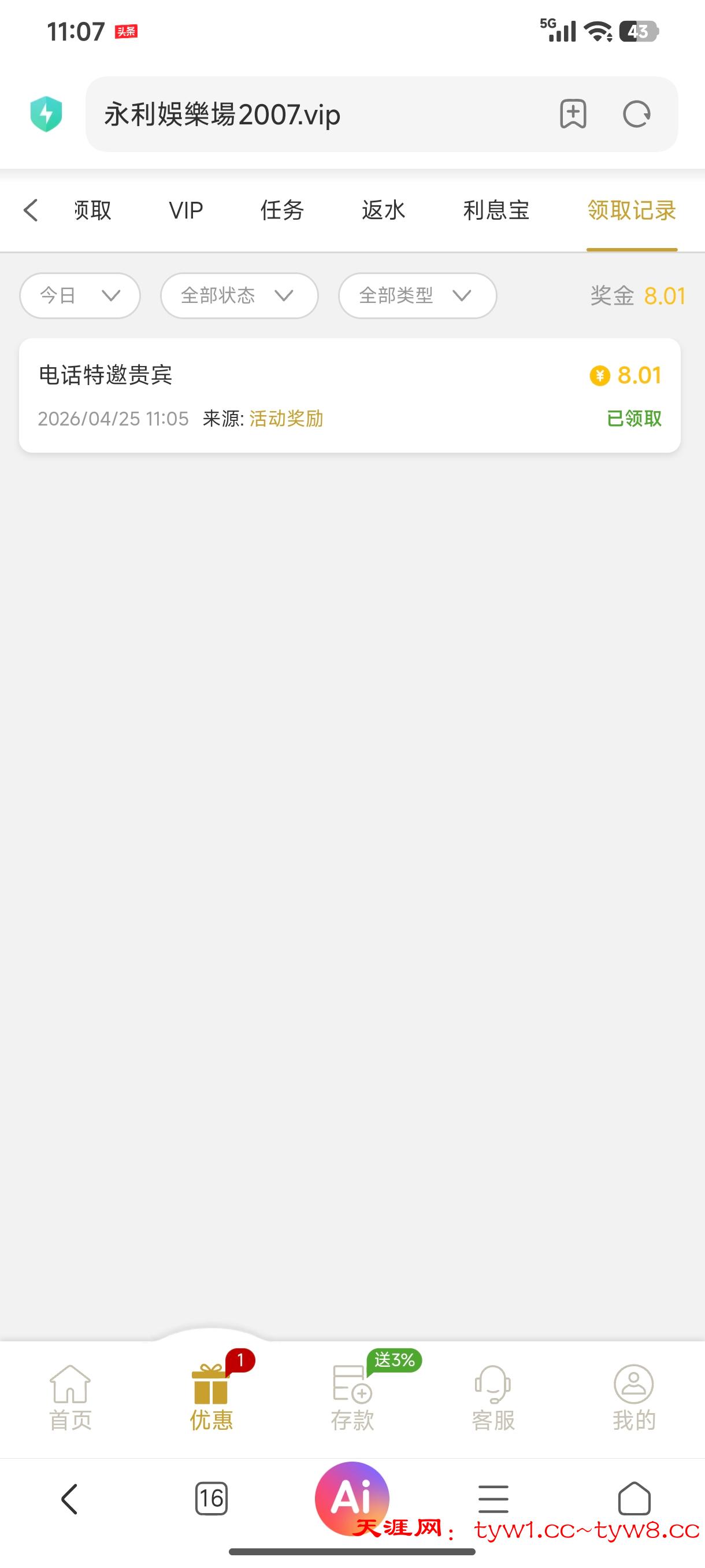This screenshot has width=705, height=1568.
Task: Expand the 今日 date filter
Action: (80, 296)
